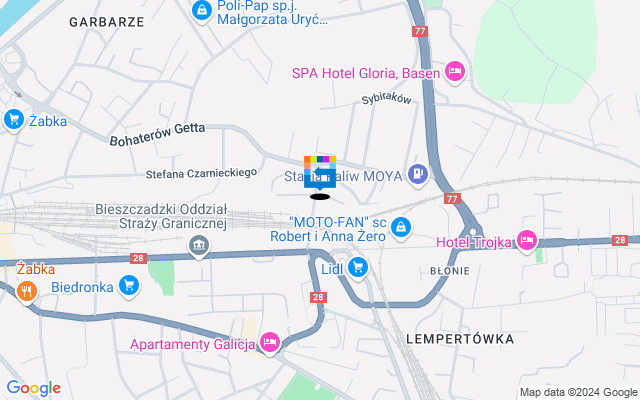
Task: Select the Poli-Pap sp.j. store marker
Action: pyautogui.click(x=201, y=9)
